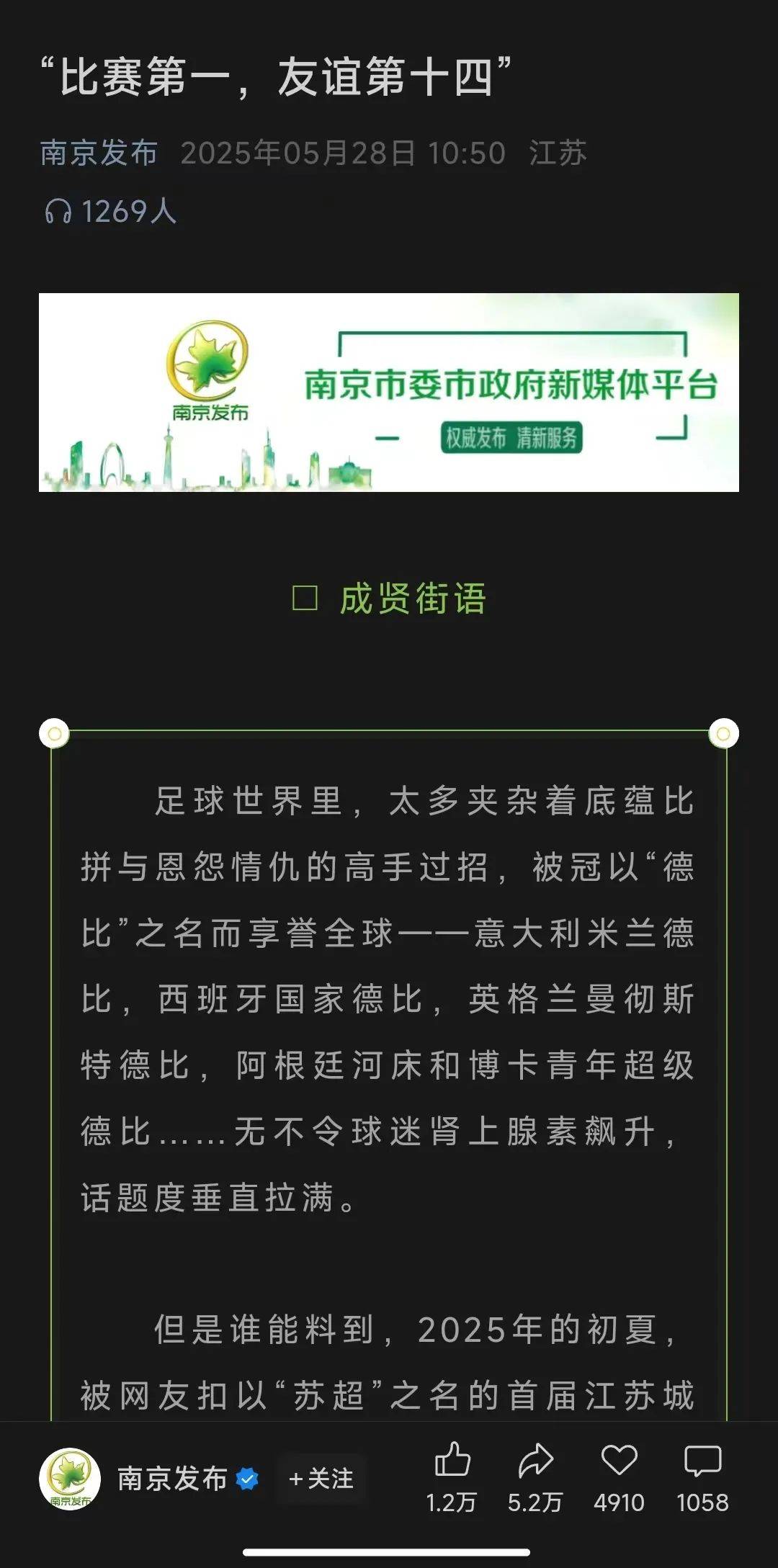Image resolution: width=778 pixels, height=1568 pixels.
Task: Open the comments section
Action: pyautogui.click(x=702, y=1461)
